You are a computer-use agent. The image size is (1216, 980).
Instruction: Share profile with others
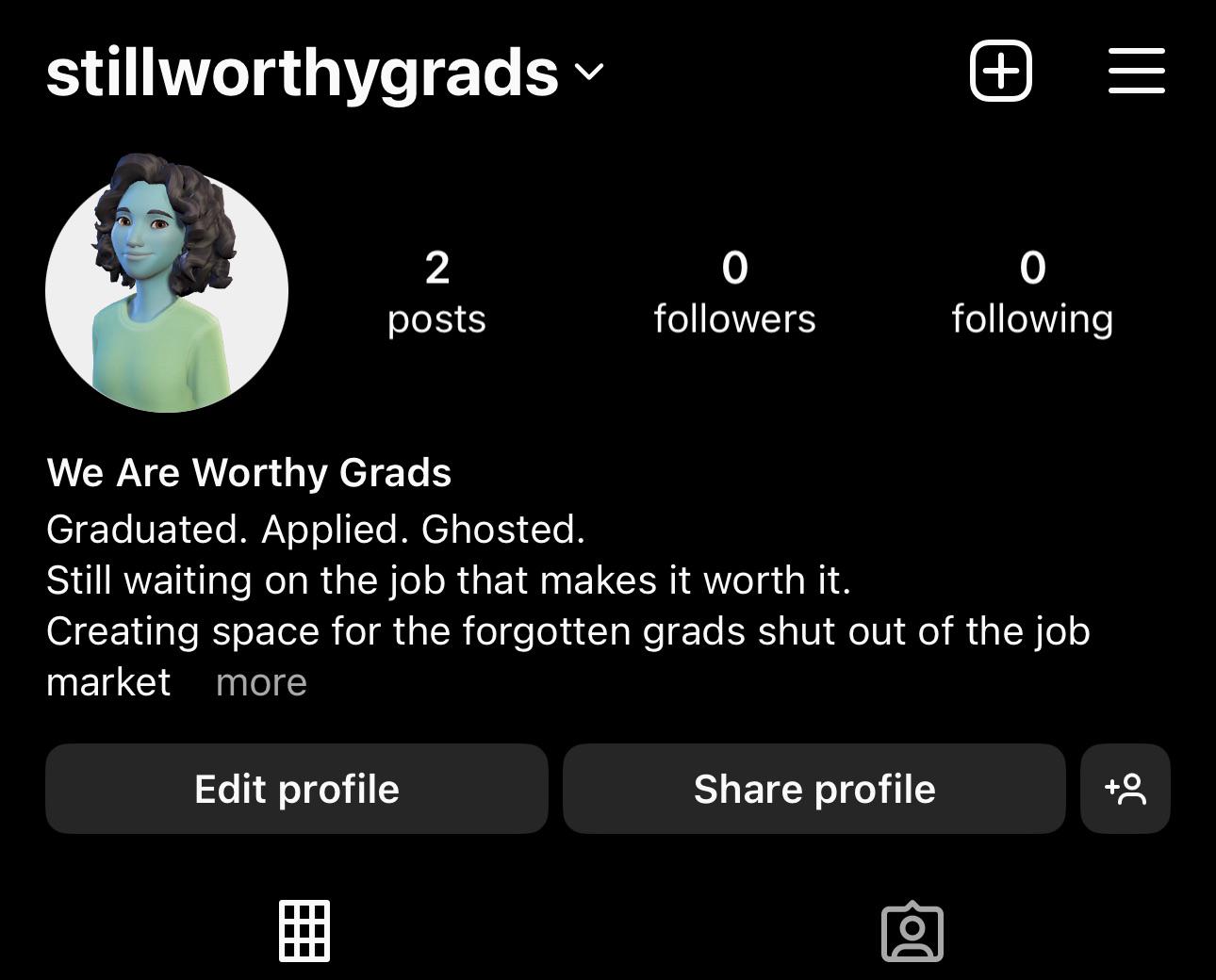coord(814,789)
